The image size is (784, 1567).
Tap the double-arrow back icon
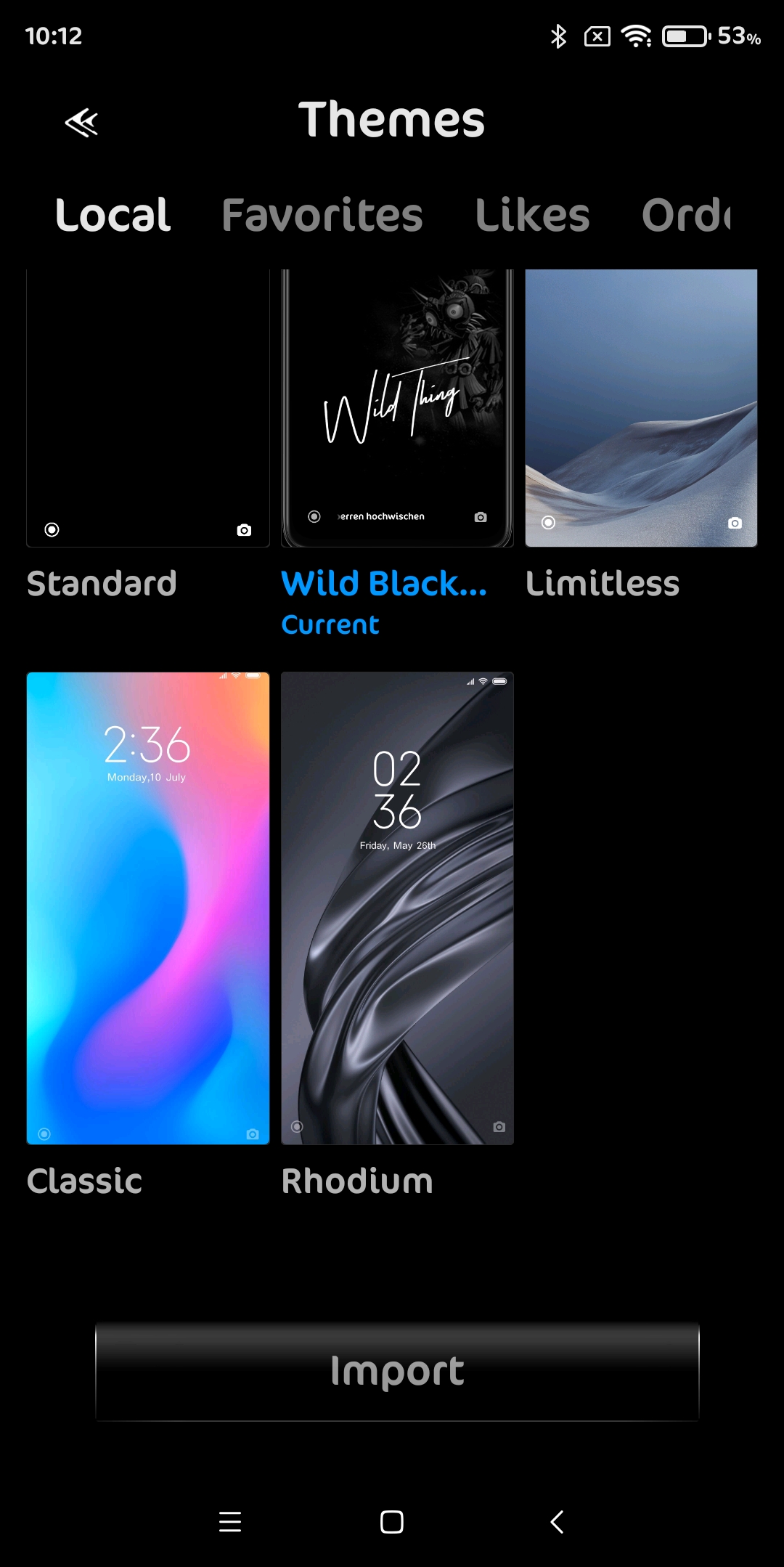click(81, 122)
